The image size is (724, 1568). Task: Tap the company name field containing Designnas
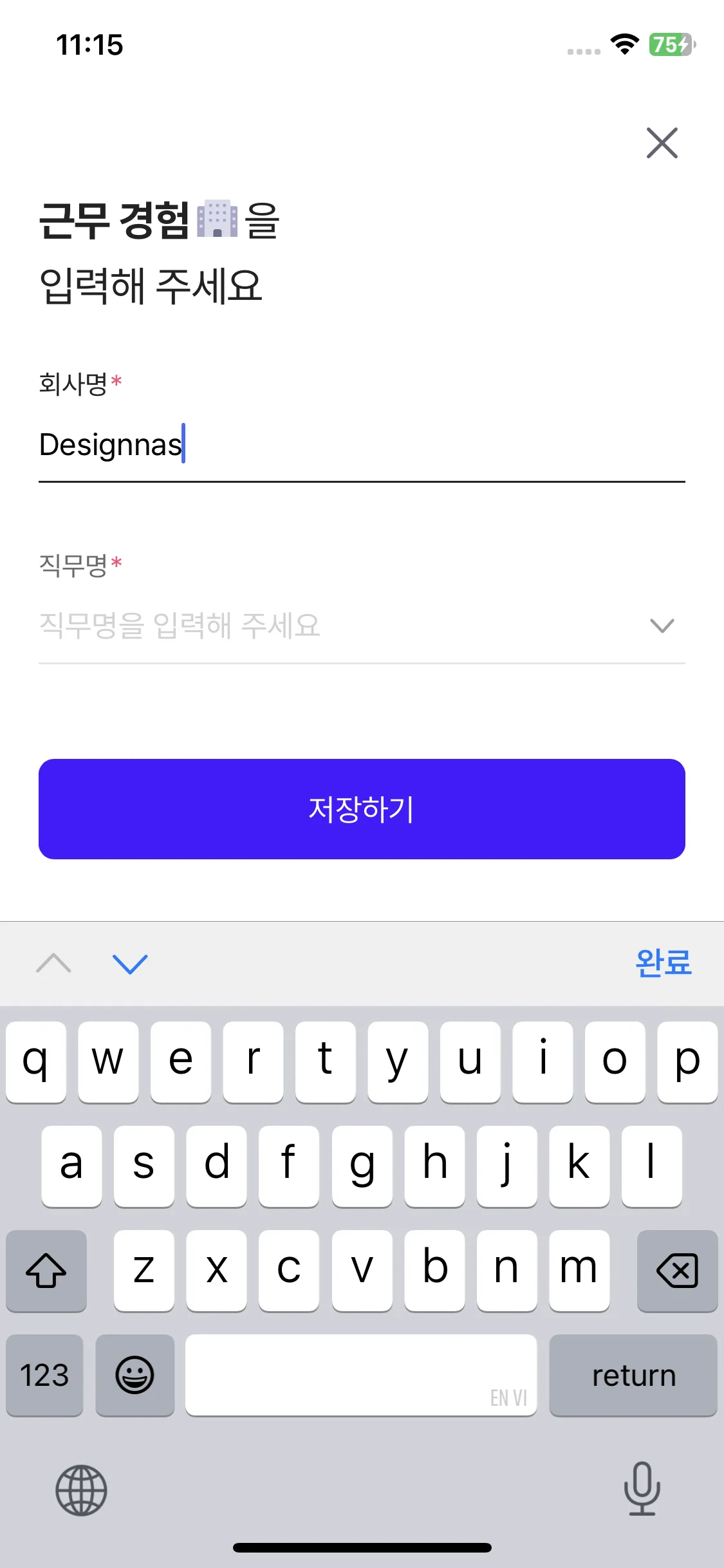360,445
